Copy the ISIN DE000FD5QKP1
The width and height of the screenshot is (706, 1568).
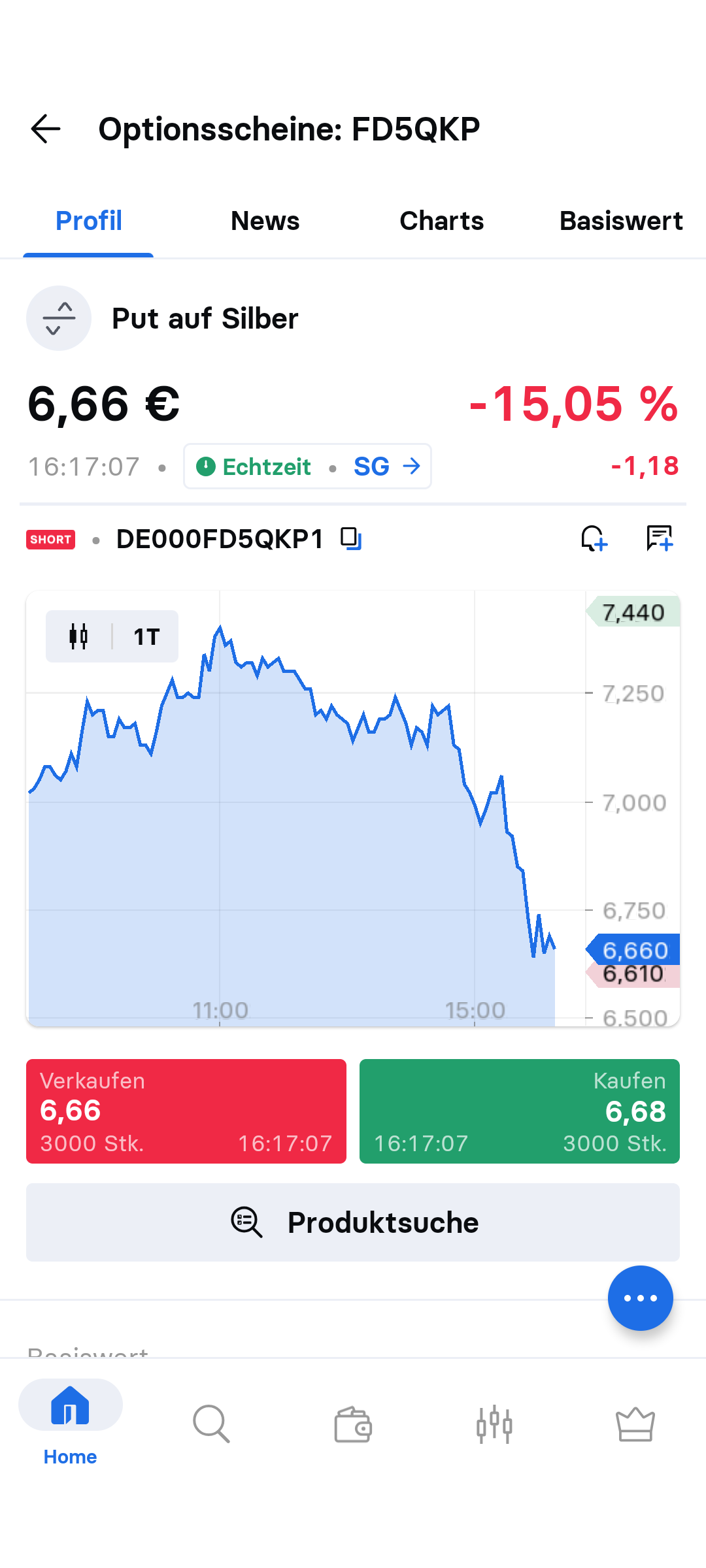coord(351,539)
